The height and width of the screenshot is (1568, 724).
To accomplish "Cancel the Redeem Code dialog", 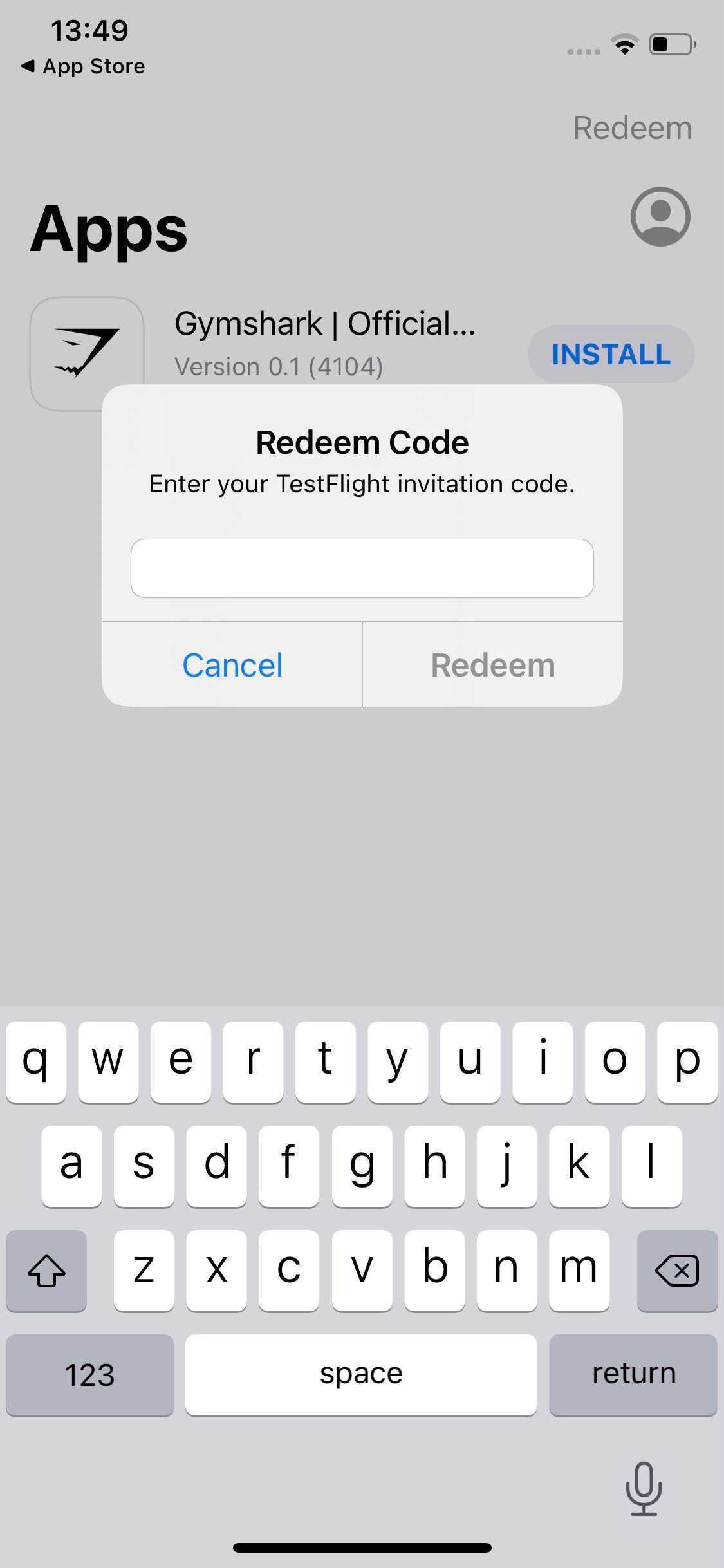I will [x=232, y=664].
